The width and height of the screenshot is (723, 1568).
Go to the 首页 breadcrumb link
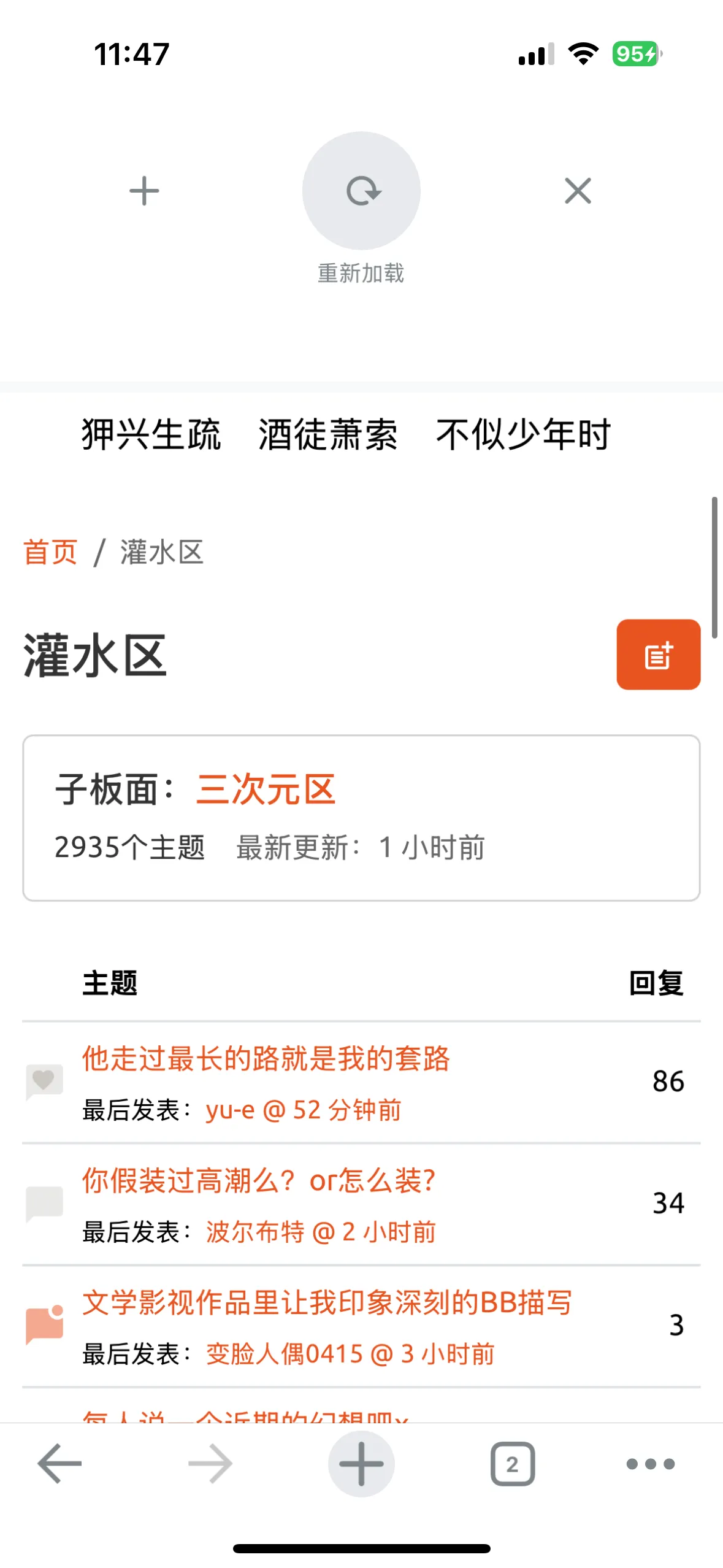coord(50,552)
